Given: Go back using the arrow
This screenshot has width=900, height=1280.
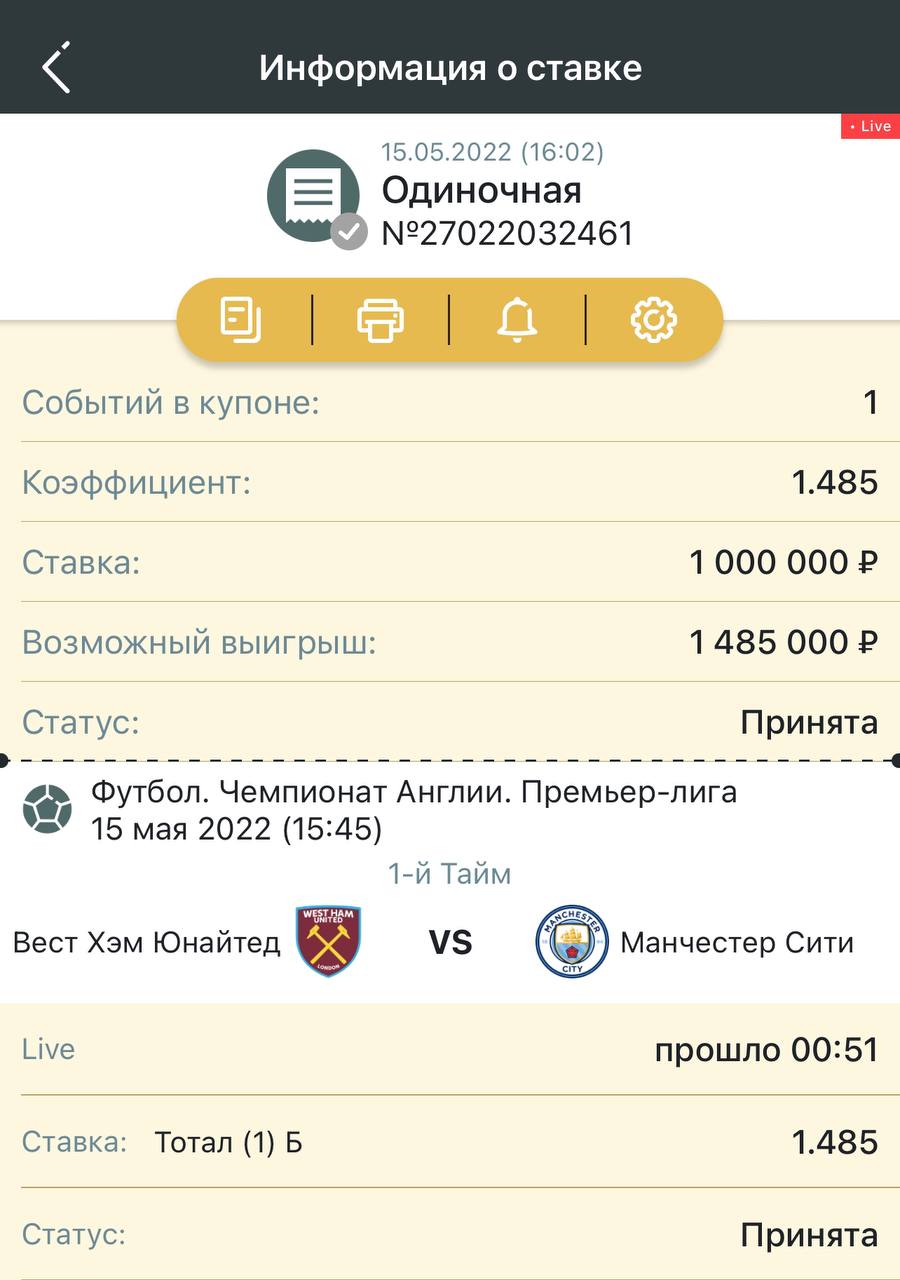Looking at the screenshot, I should click(56, 68).
